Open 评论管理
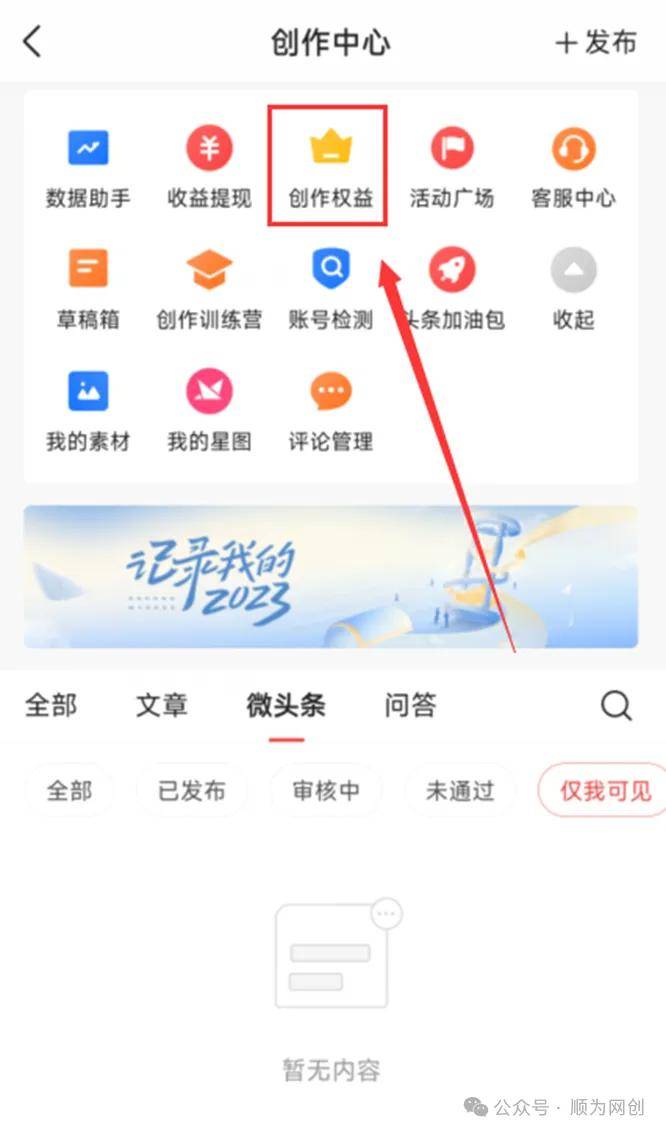This screenshot has width=666, height=1134. [330, 410]
